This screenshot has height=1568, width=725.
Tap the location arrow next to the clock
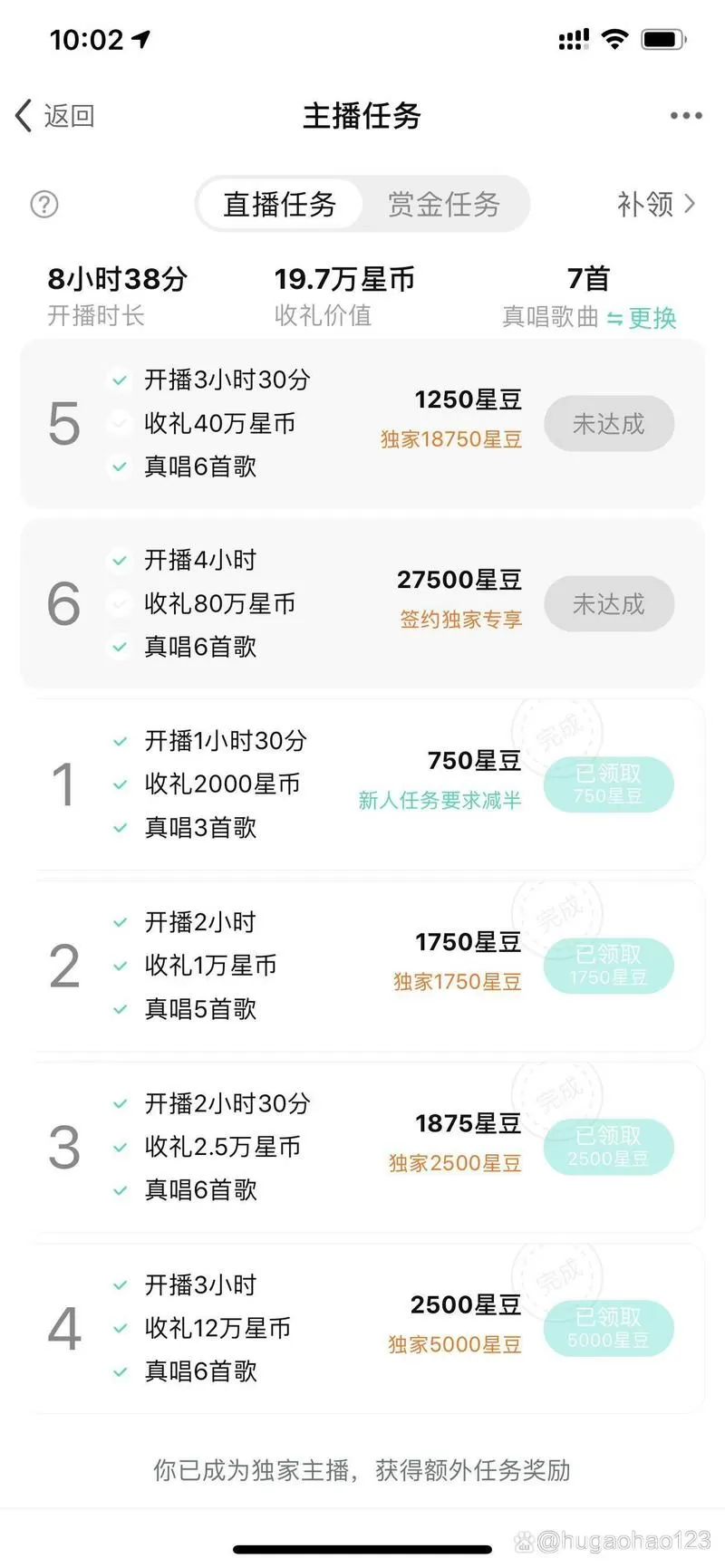tap(140, 38)
